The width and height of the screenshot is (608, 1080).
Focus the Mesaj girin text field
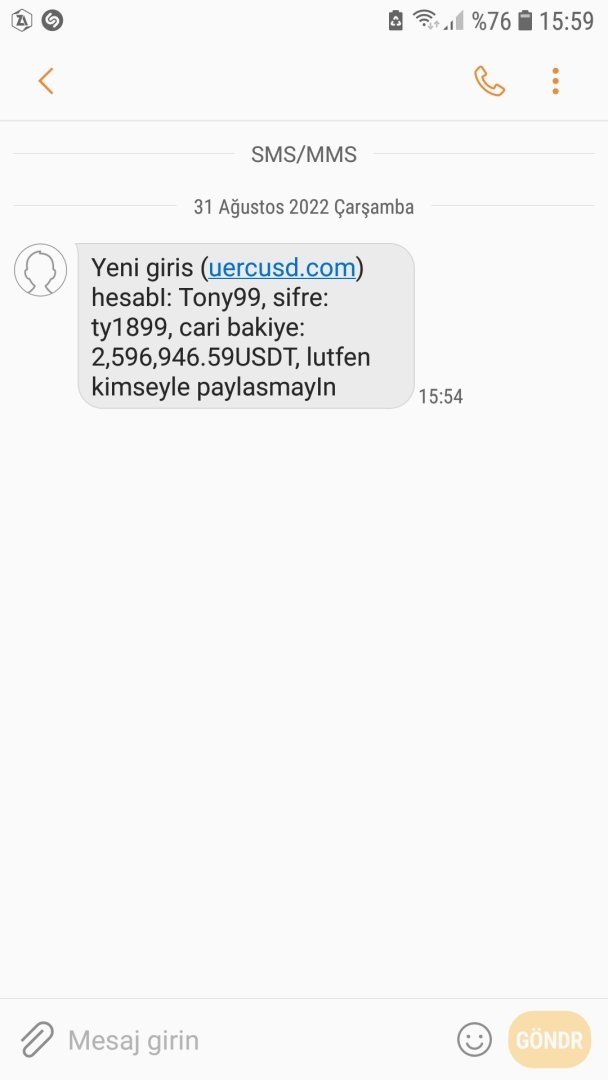[250, 1040]
